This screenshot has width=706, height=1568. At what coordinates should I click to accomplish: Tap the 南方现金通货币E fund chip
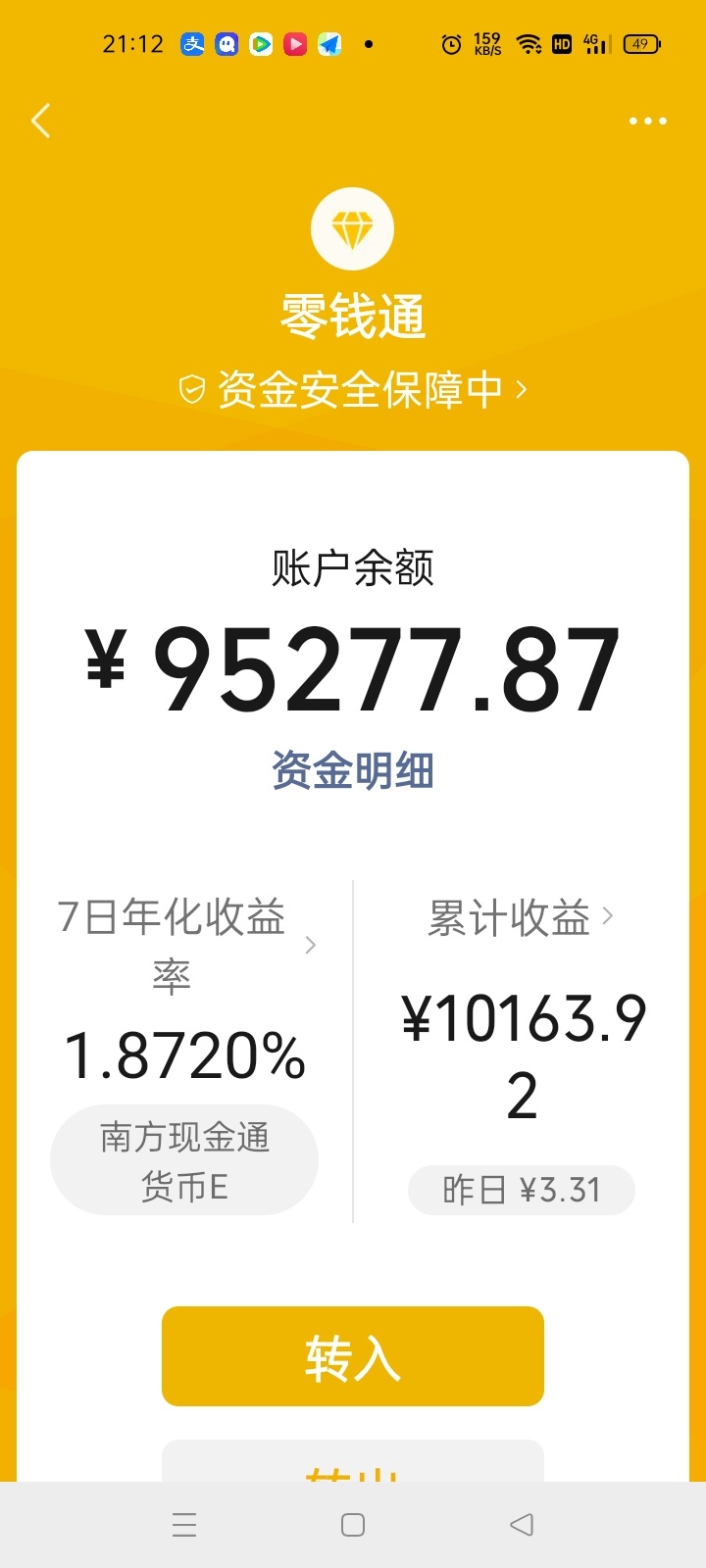184,1160
